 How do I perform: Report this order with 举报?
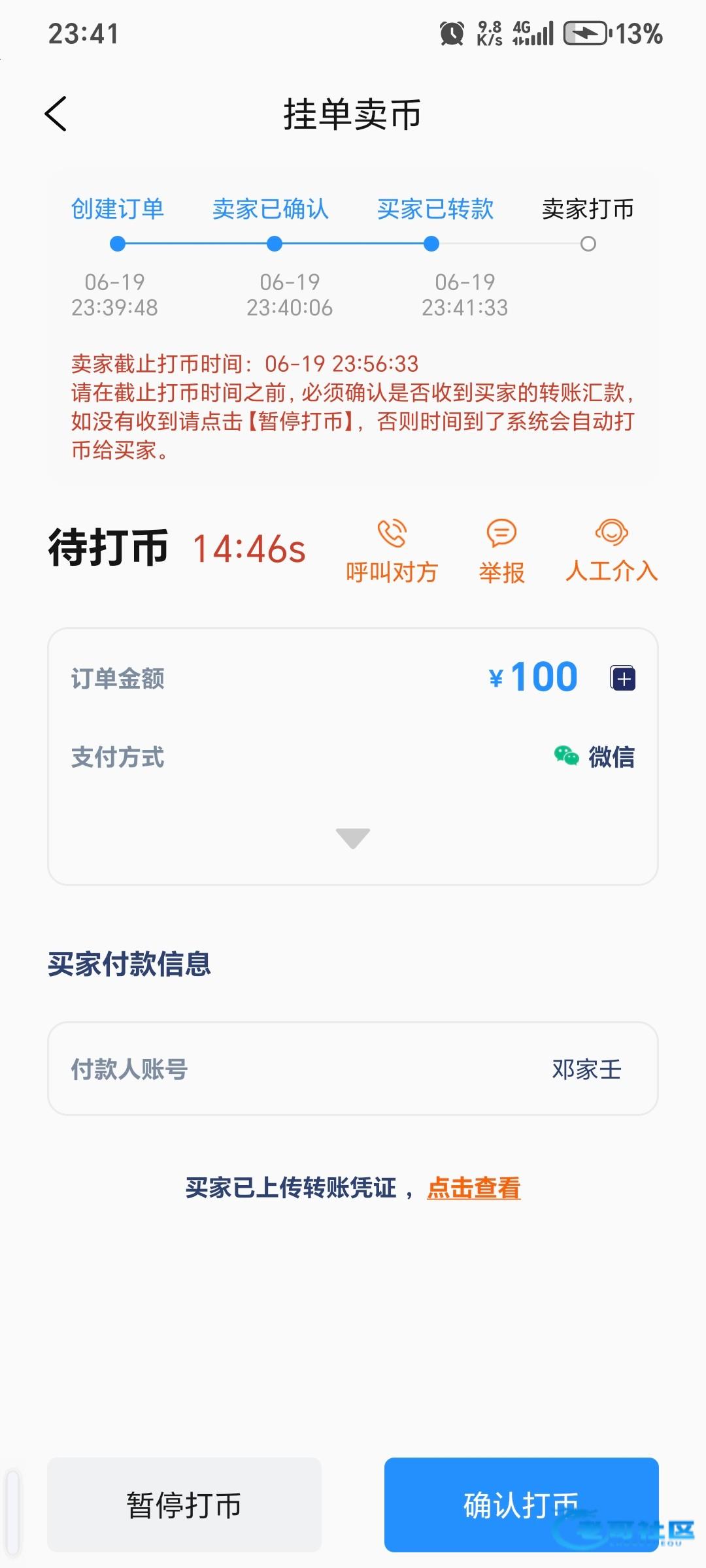tap(501, 551)
